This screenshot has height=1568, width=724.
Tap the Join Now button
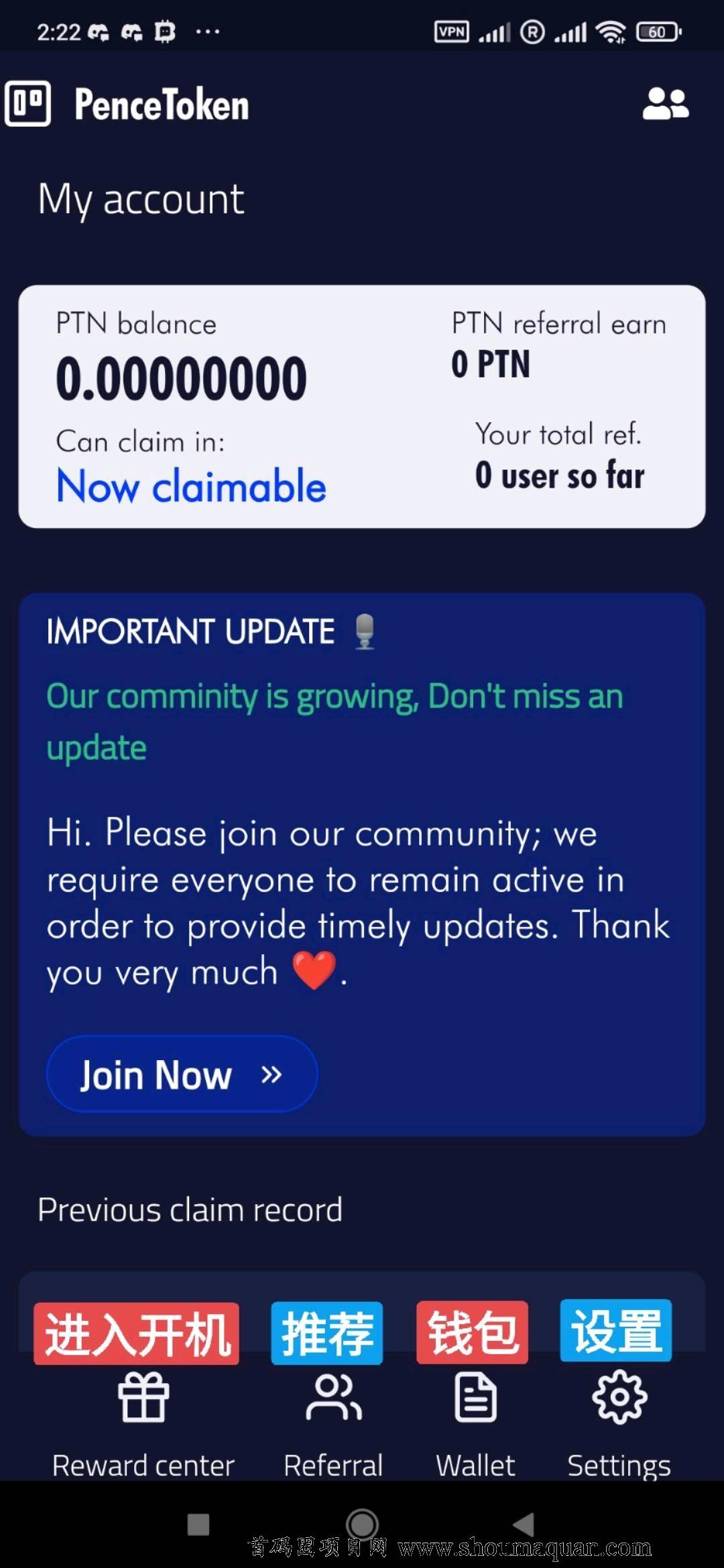pyautogui.click(x=182, y=1074)
